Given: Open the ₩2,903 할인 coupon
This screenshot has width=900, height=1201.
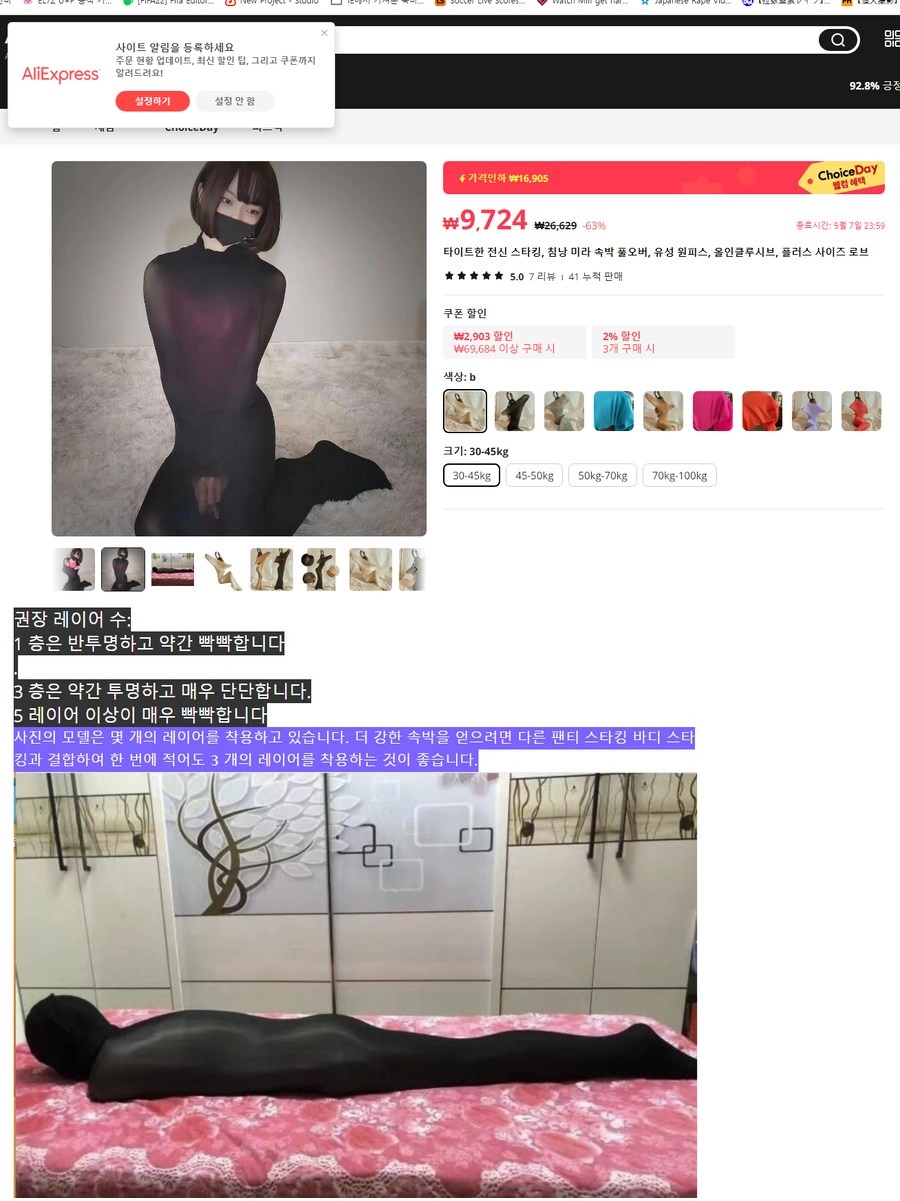Looking at the screenshot, I should click(514, 342).
